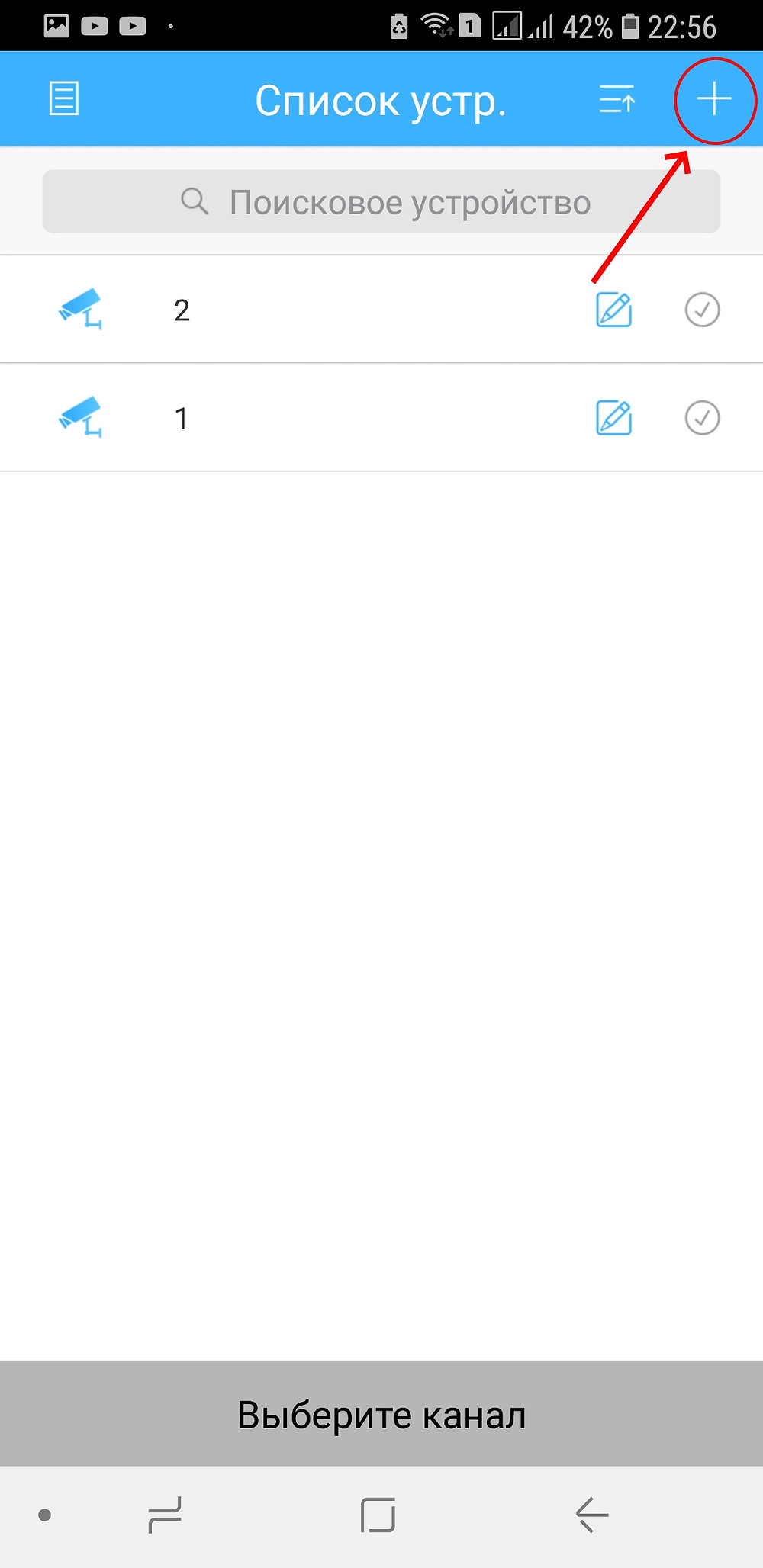
Task: Edit device 2 with pencil icon
Action: [x=613, y=310]
